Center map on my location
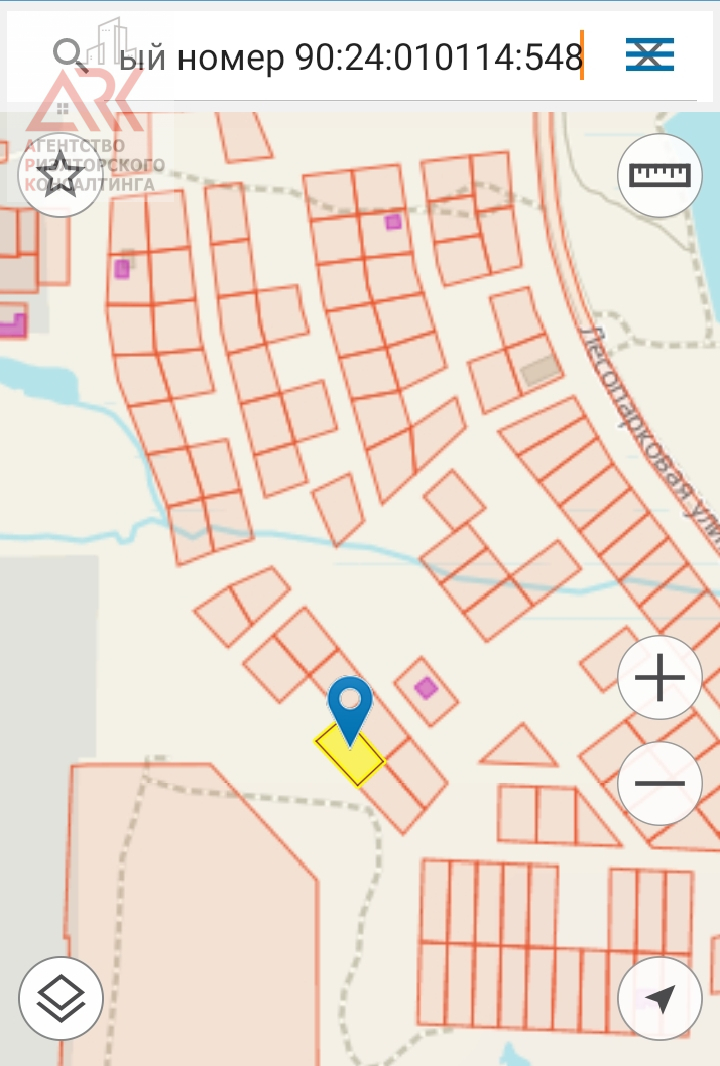Image resolution: width=720 pixels, height=1066 pixels. pos(660,998)
